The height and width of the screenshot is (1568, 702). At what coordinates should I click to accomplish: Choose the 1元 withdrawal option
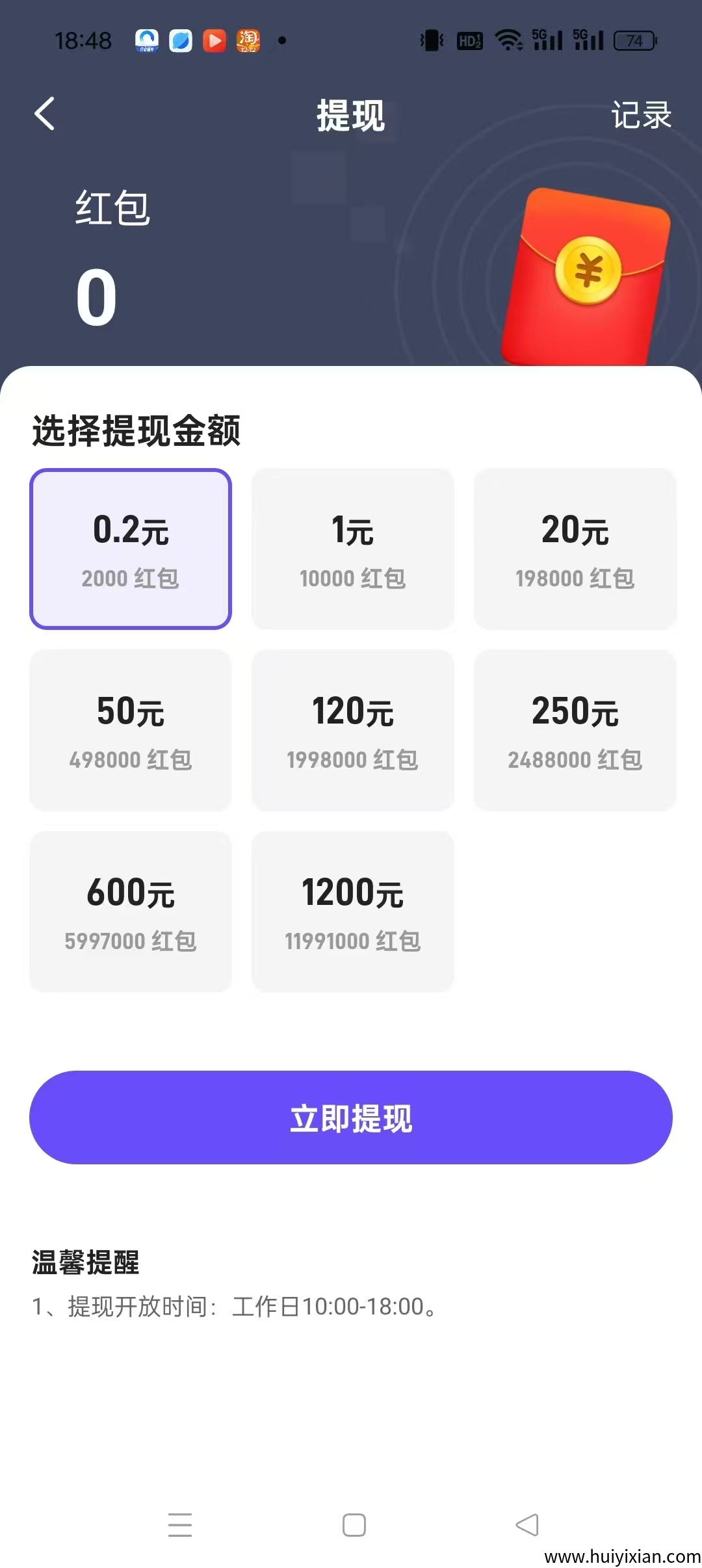pos(353,549)
